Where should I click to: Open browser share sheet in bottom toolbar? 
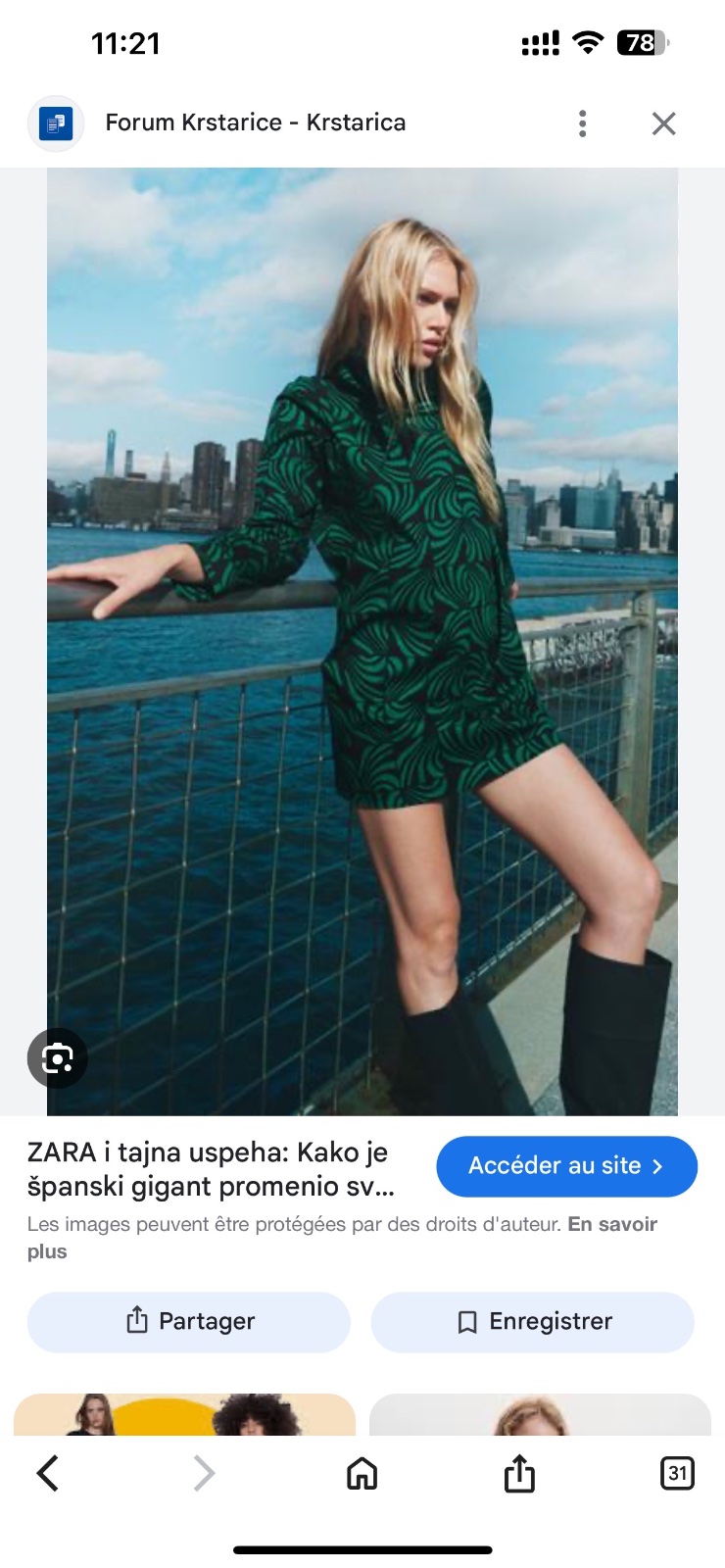(x=519, y=1473)
